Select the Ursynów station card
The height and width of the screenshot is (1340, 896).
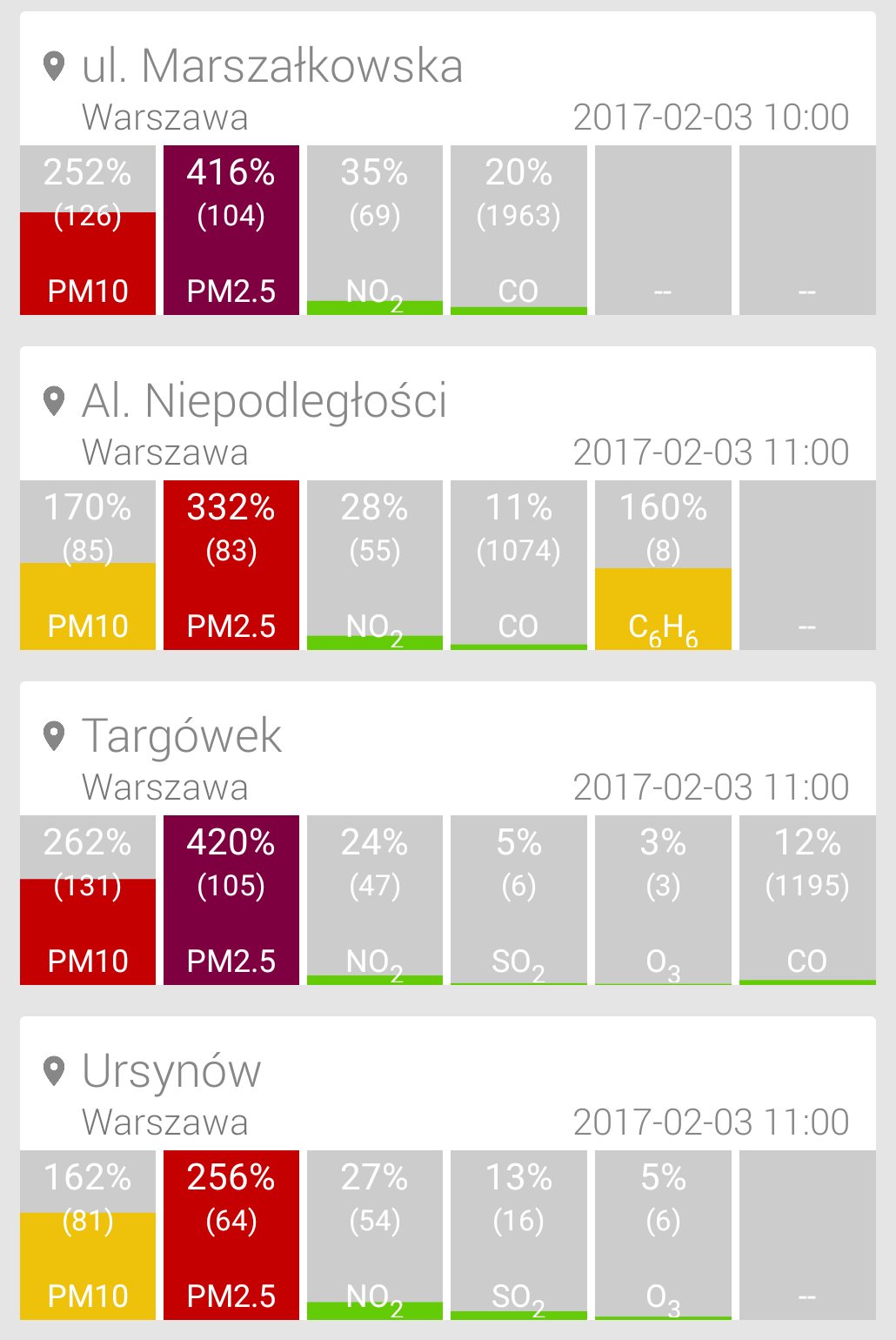point(171,1073)
